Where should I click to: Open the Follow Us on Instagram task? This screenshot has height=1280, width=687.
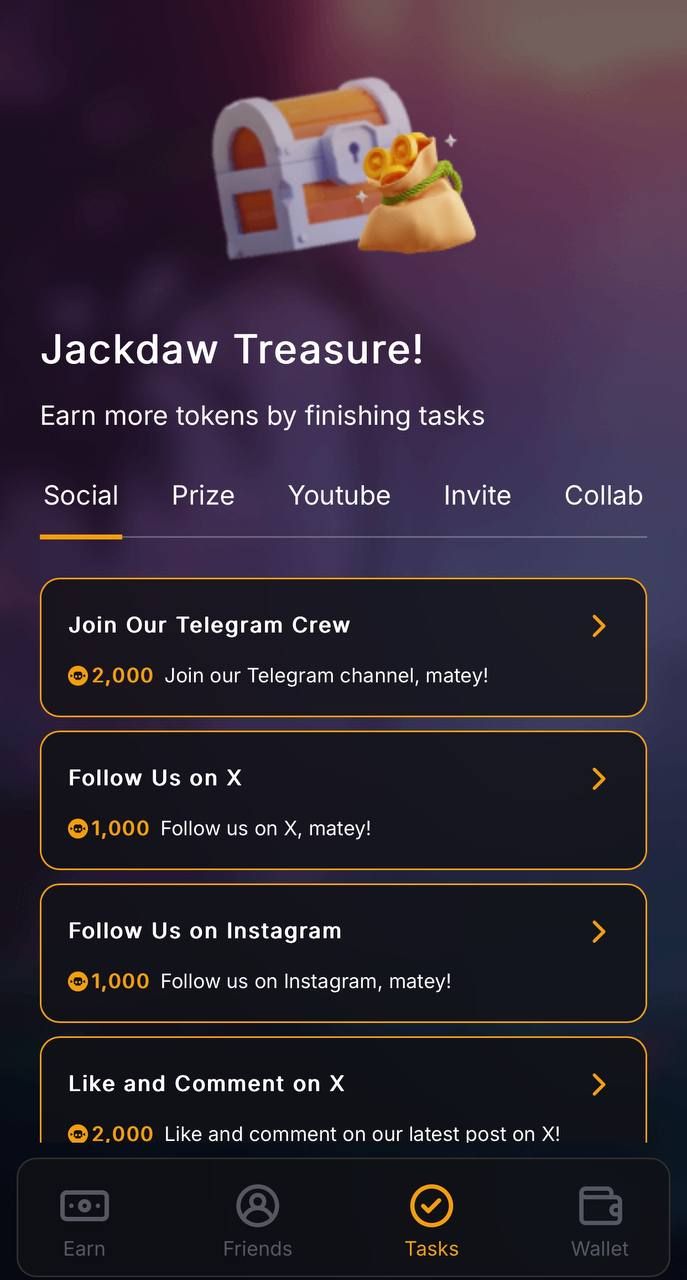343,954
